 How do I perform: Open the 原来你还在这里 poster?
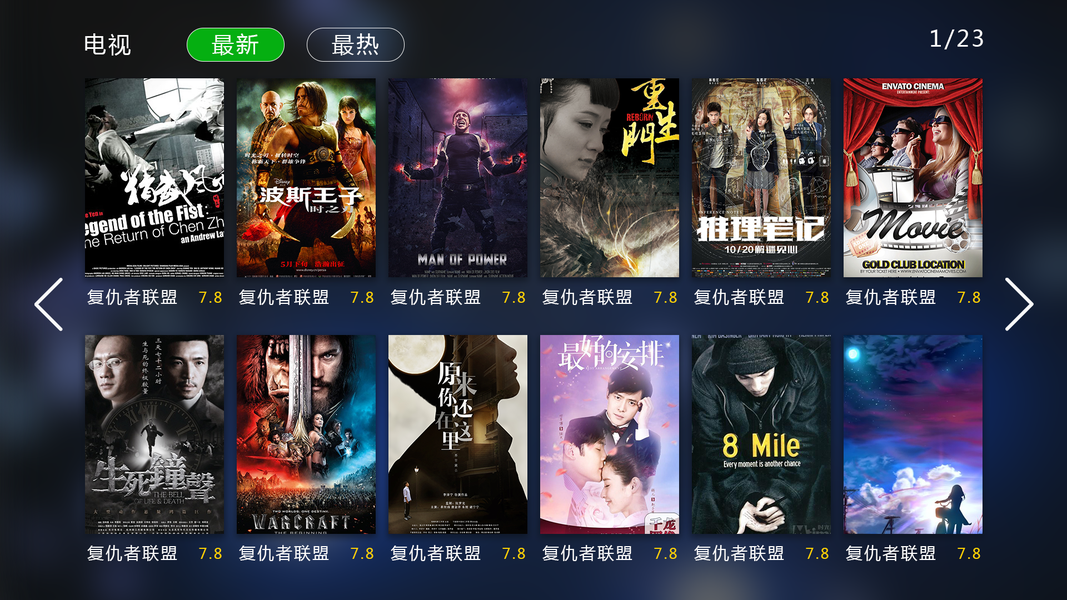[x=458, y=434]
